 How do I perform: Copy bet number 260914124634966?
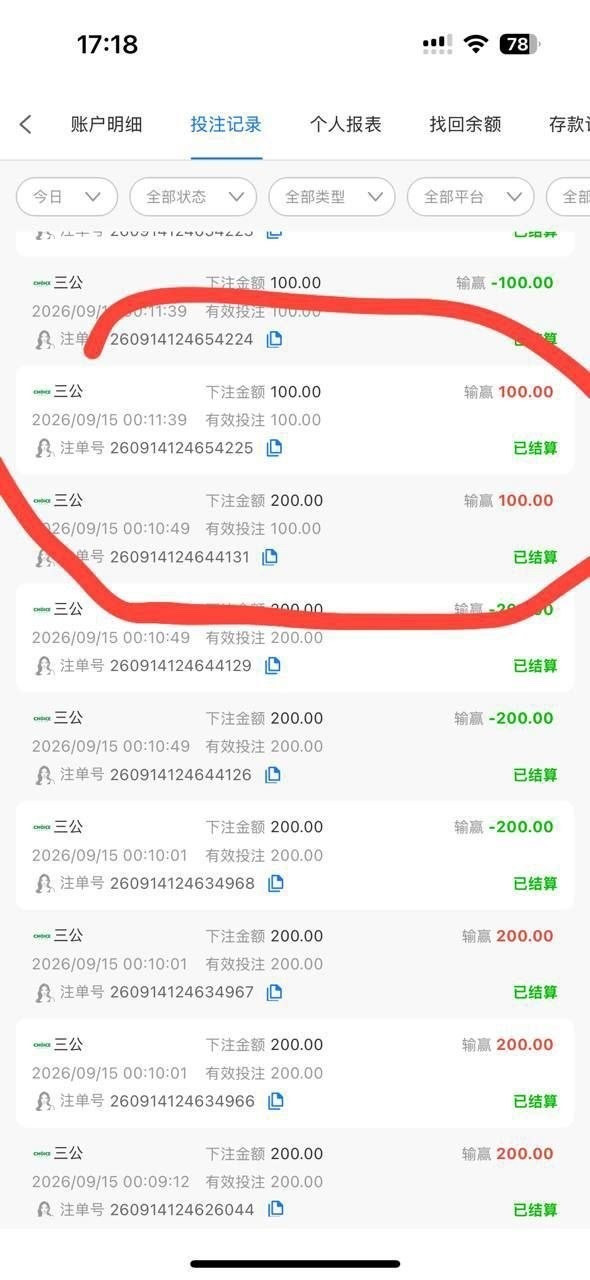pos(276,1101)
